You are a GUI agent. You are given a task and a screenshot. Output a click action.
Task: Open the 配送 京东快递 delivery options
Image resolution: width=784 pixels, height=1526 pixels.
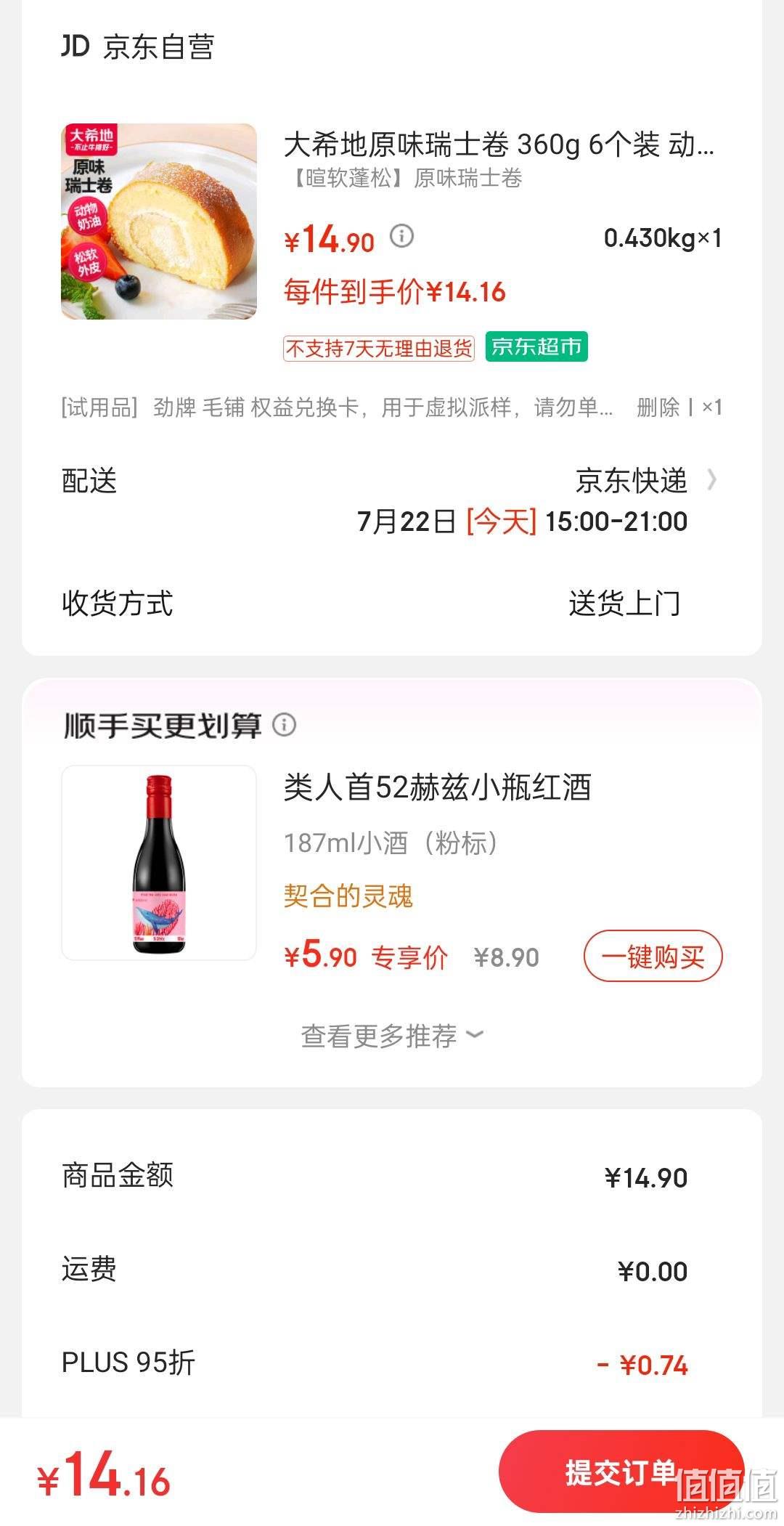pos(392,501)
